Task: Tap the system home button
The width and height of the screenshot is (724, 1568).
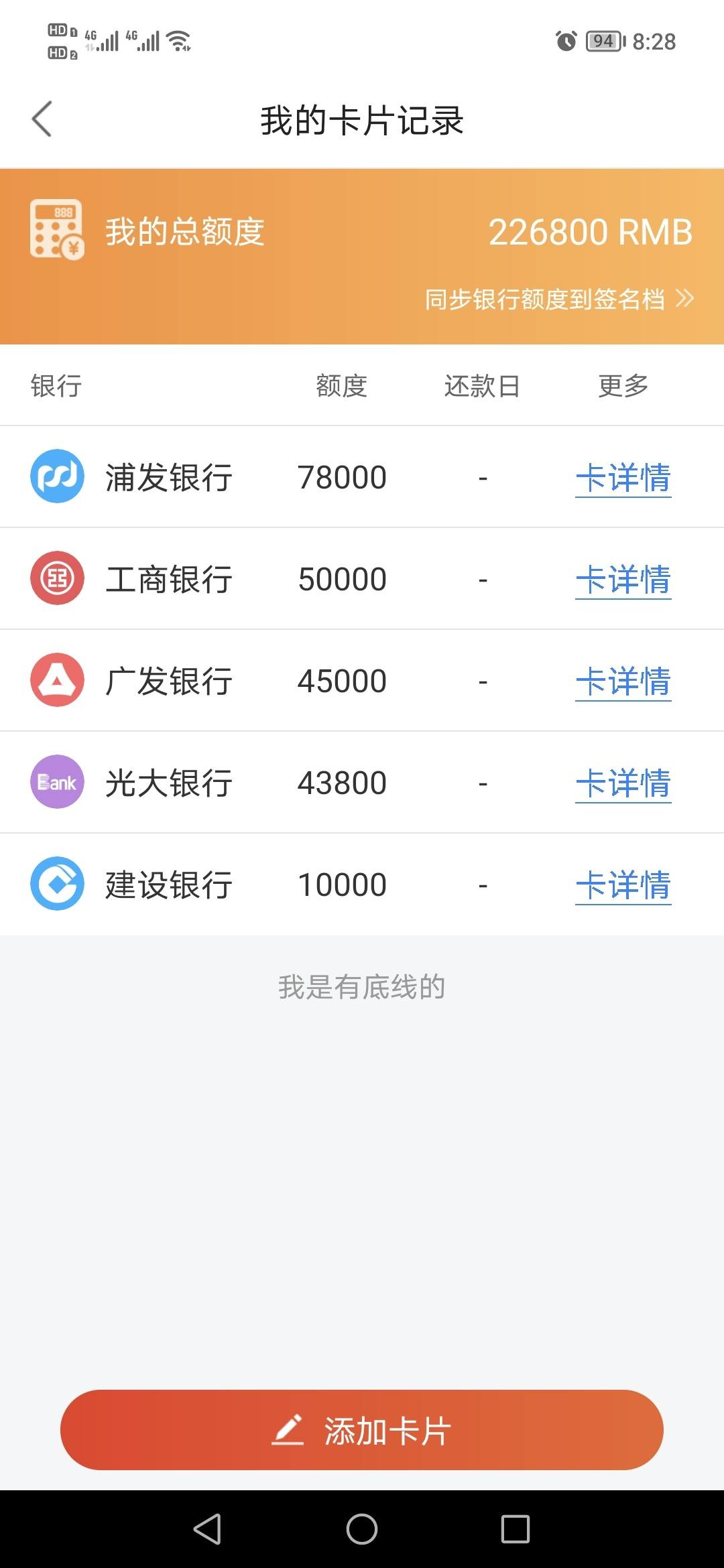Action: click(x=362, y=1529)
